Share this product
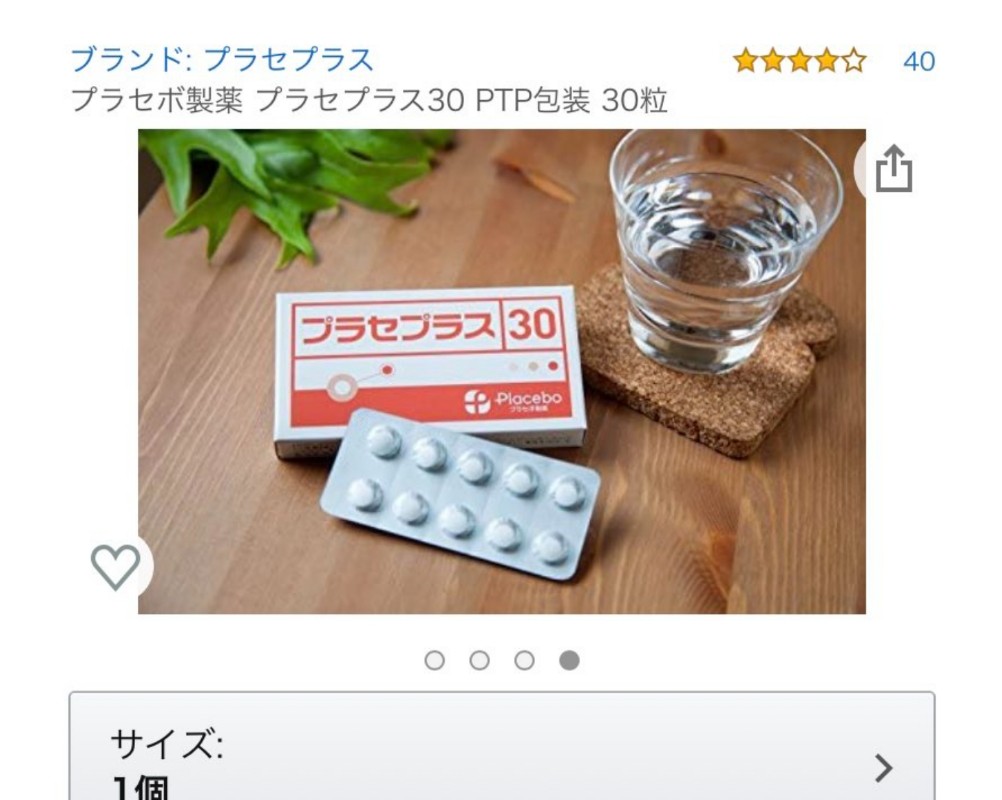 point(893,168)
